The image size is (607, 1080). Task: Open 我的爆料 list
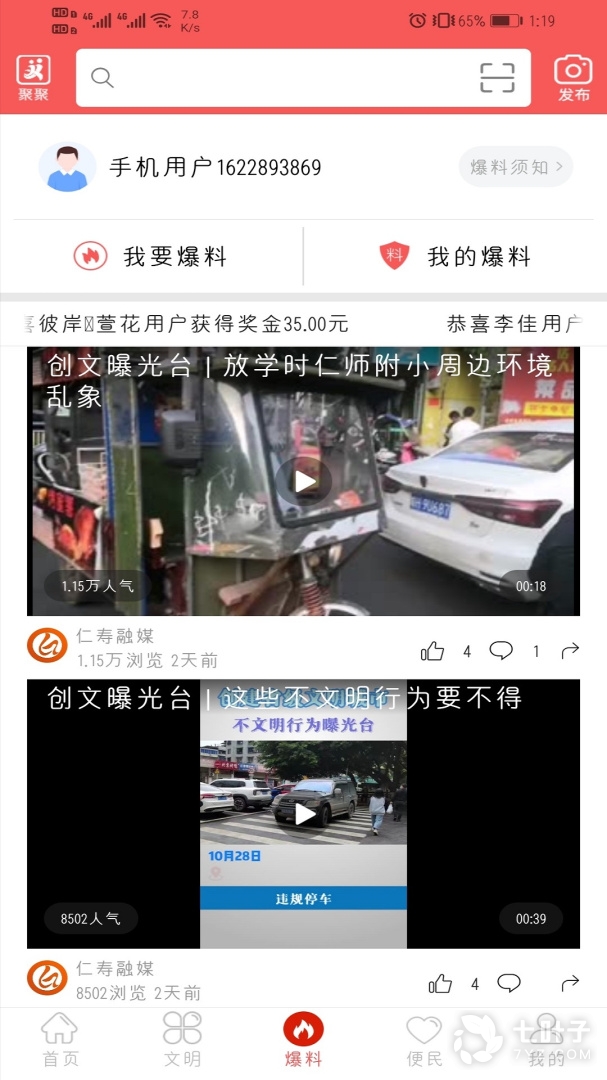(455, 257)
